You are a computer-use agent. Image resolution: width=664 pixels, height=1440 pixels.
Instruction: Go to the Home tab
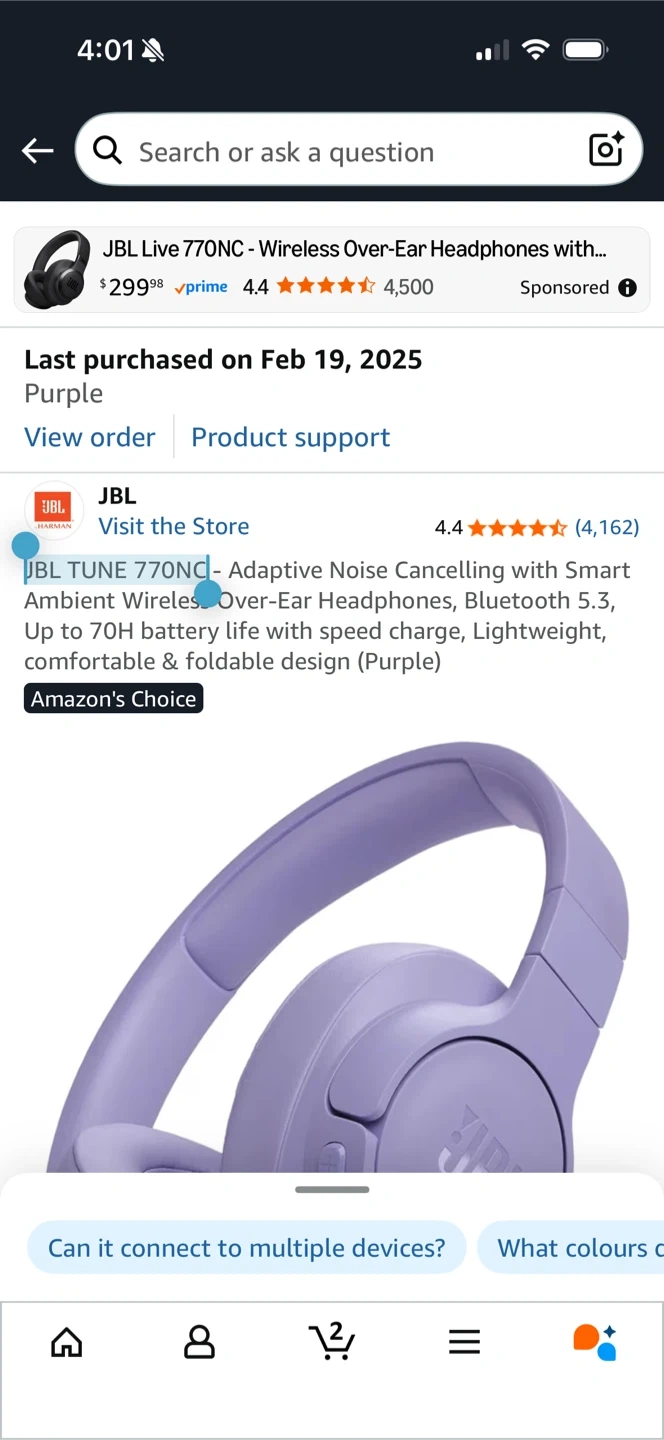pos(67,1342)
